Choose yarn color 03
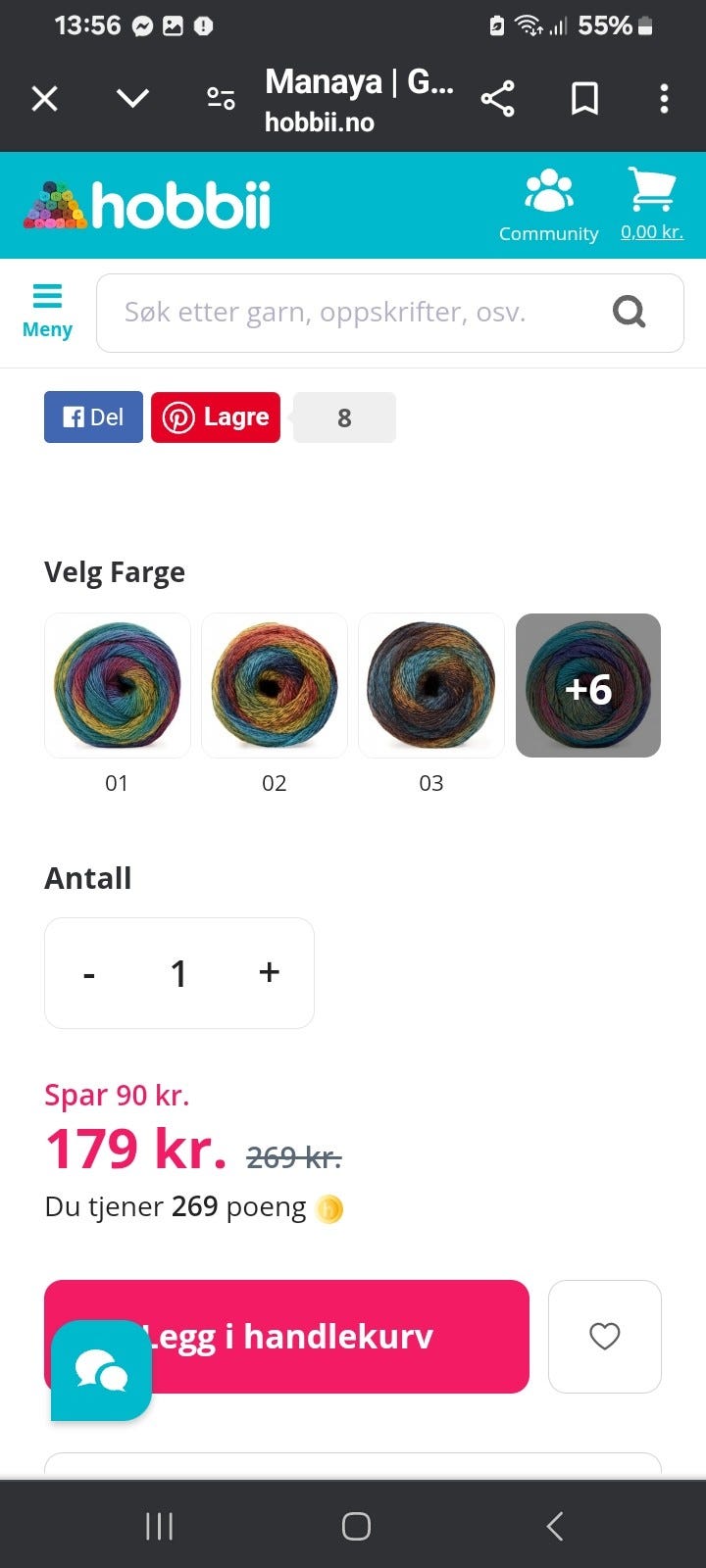The height and width of the screenshot is (1568, 706). 431,685
